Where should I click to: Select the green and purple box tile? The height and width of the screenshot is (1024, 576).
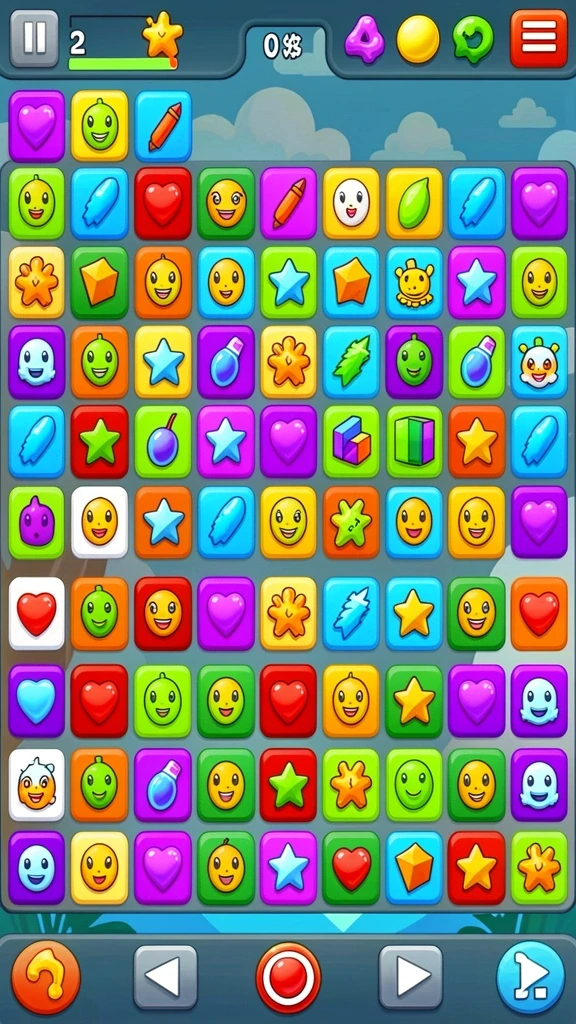[414, 441]
